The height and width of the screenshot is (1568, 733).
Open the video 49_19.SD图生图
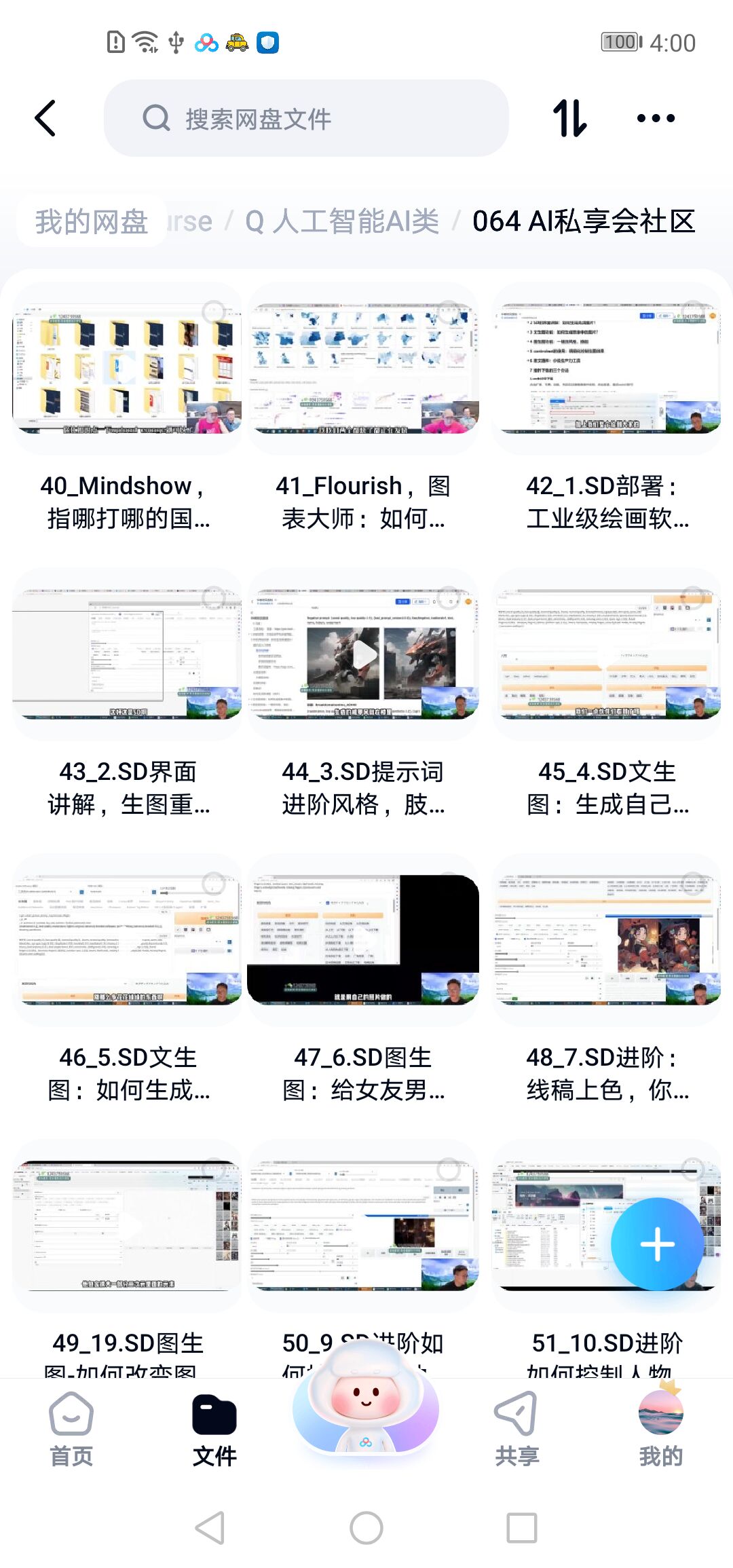(127, 1226)
